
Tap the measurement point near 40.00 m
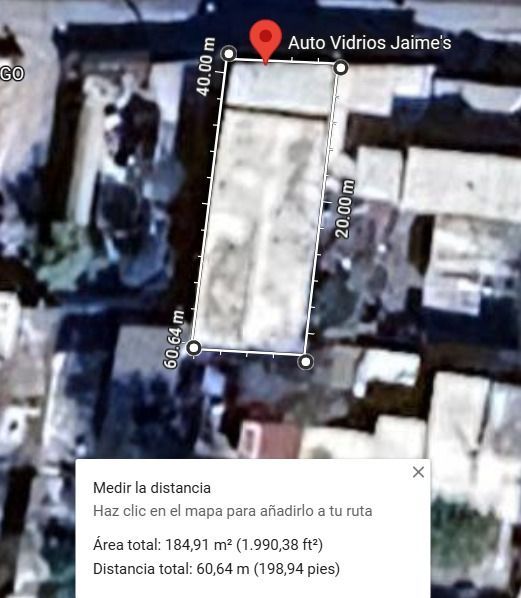228,54
